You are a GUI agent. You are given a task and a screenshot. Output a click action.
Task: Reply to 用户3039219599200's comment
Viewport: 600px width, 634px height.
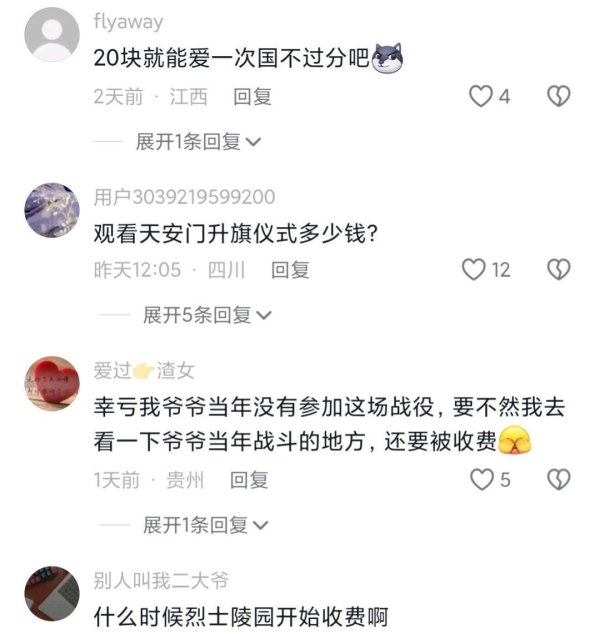coord(290,270)
